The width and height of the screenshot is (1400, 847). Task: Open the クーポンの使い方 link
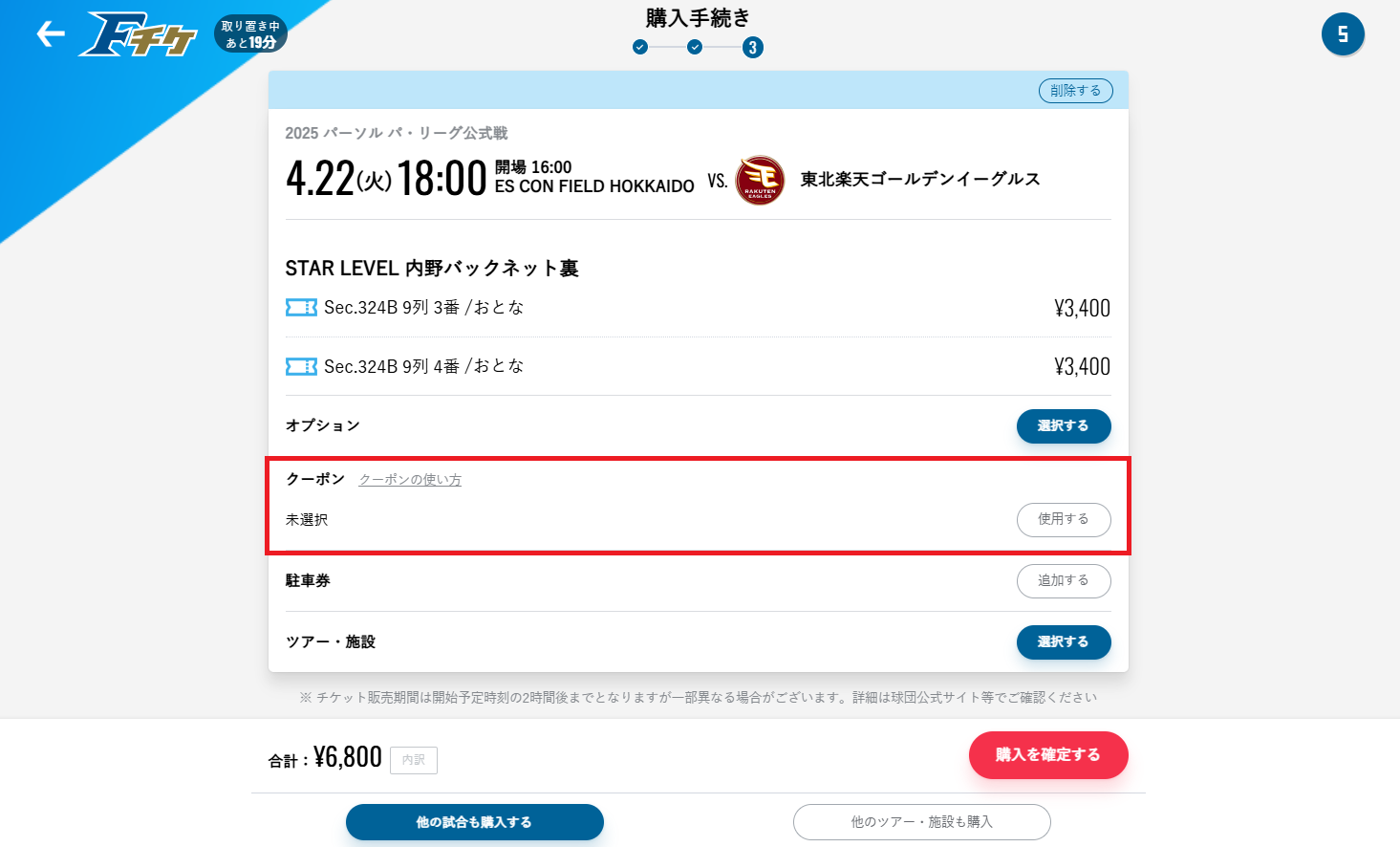[410, 480]
